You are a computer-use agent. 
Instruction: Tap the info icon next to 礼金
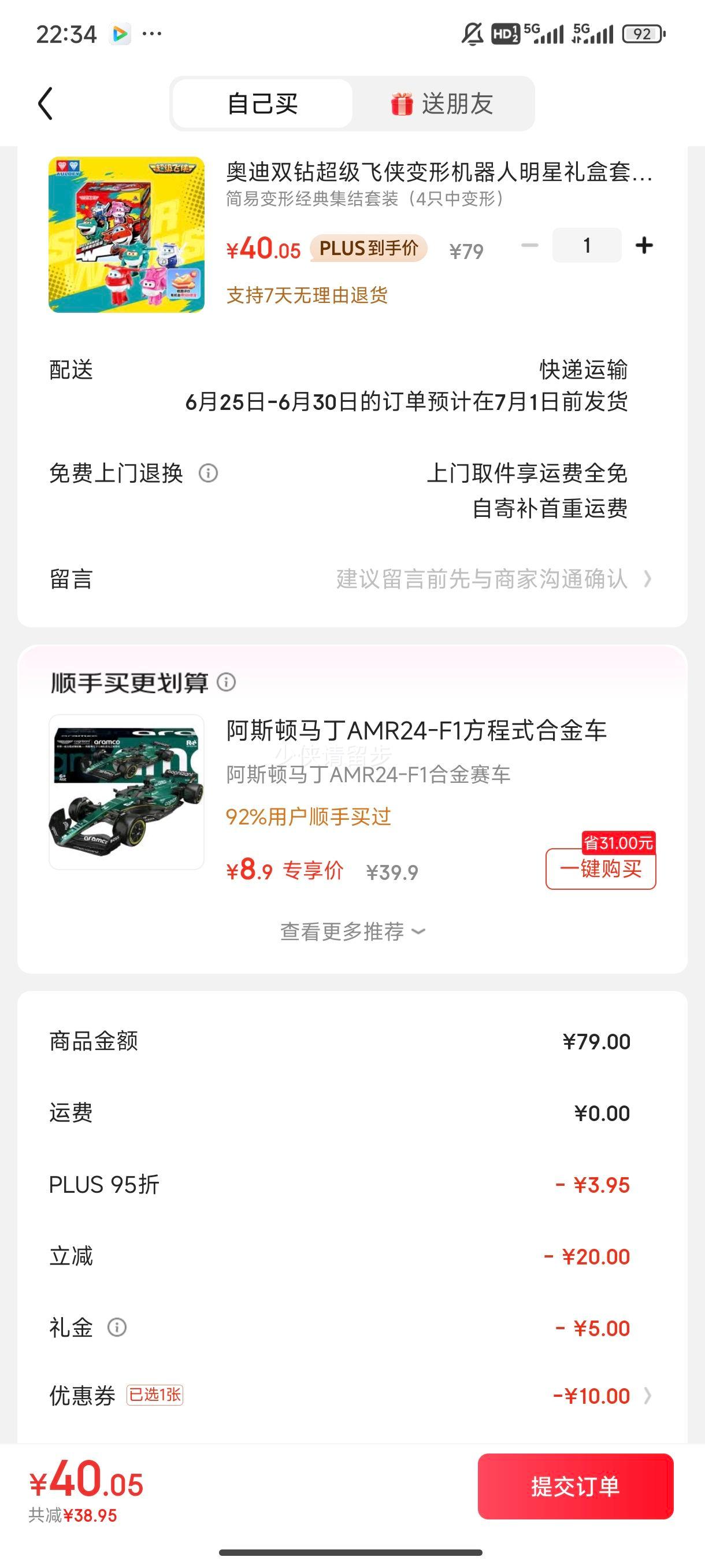(x=117, y=1327)
